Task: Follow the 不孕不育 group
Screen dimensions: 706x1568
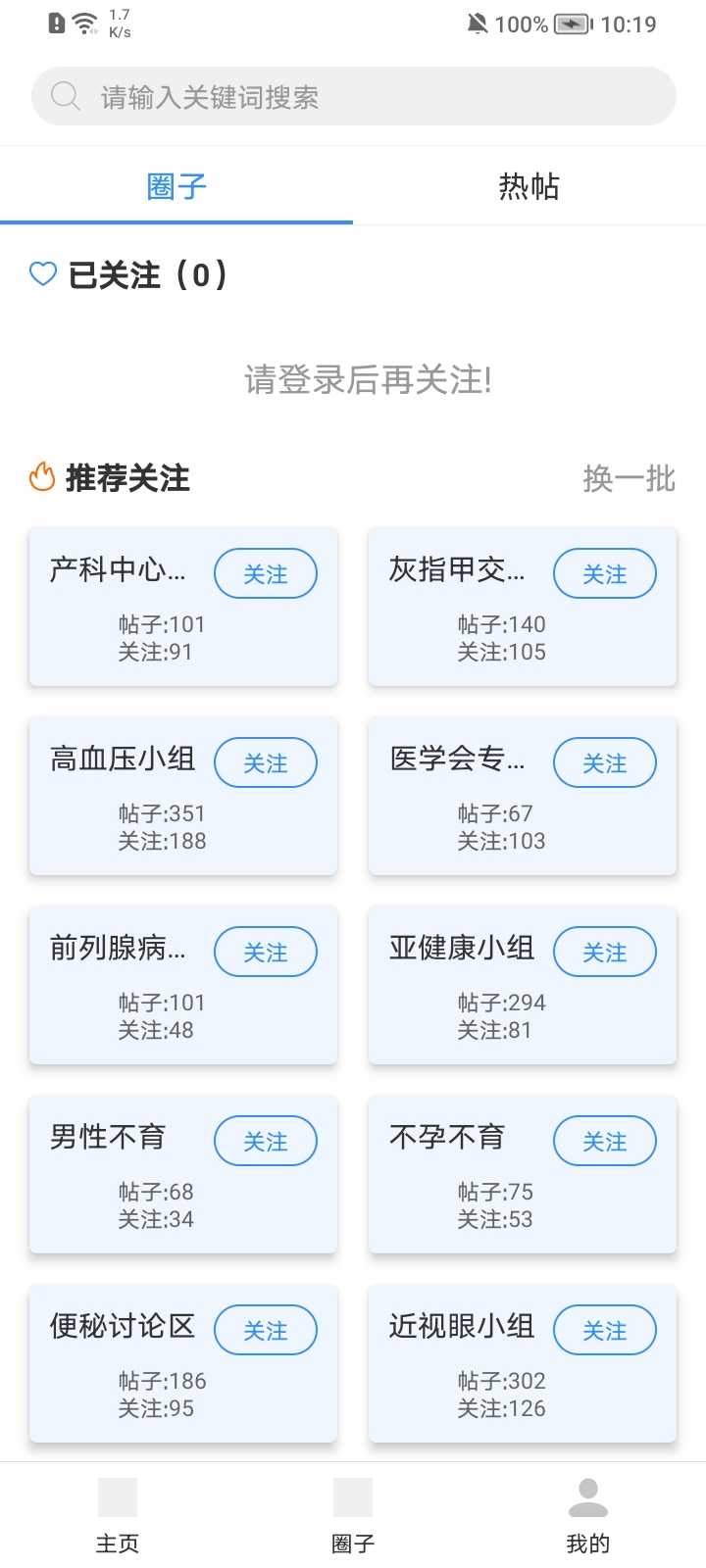Action: click(x=604, y=1140)
